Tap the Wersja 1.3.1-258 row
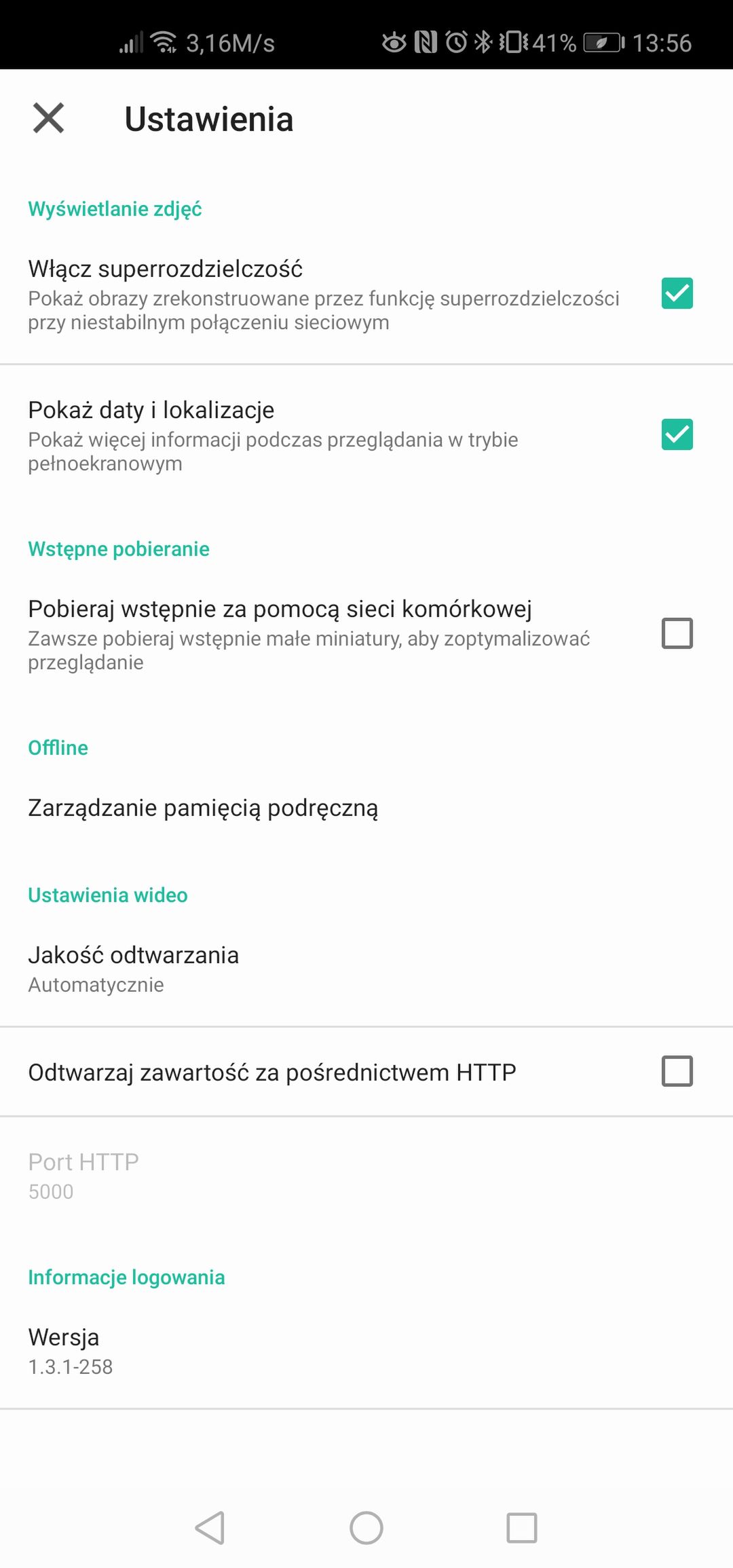Screen dimensions: 733x1568 (x=366, y=1351)
